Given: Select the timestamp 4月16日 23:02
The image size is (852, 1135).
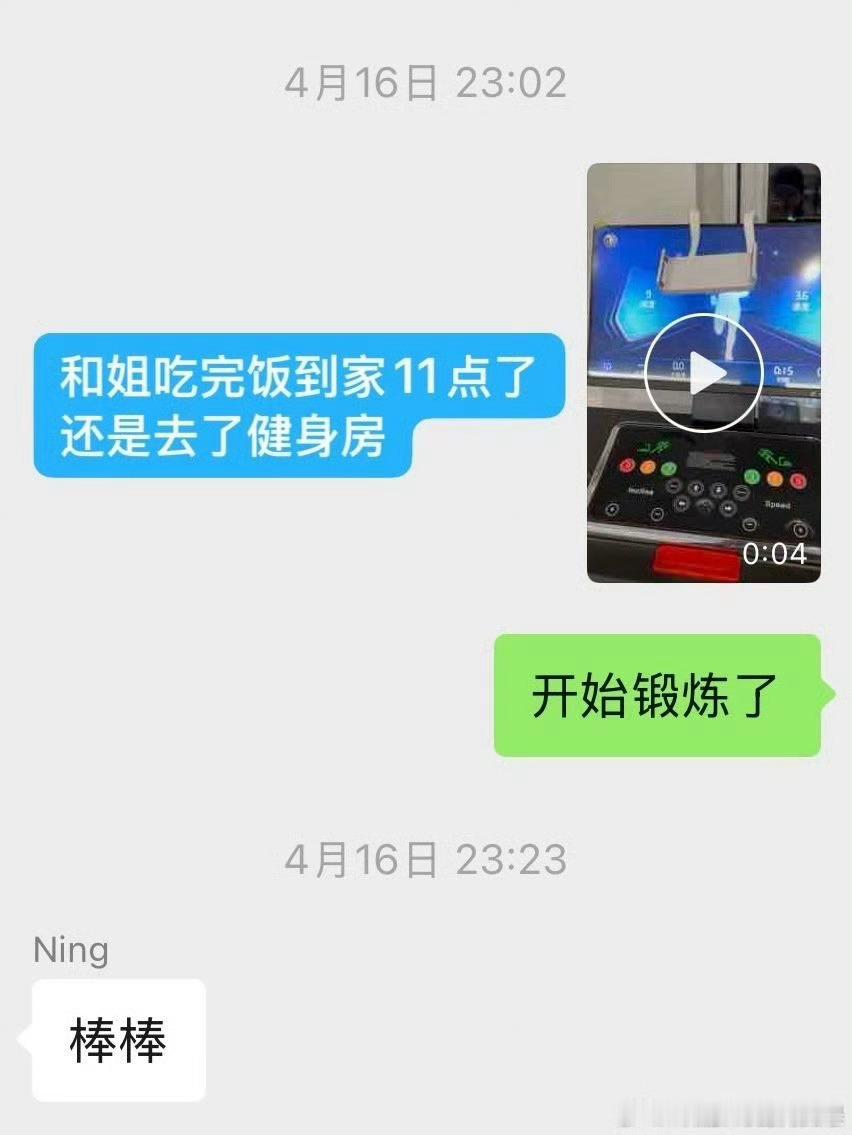Looking at the screenshot, I should click(426, 83).
